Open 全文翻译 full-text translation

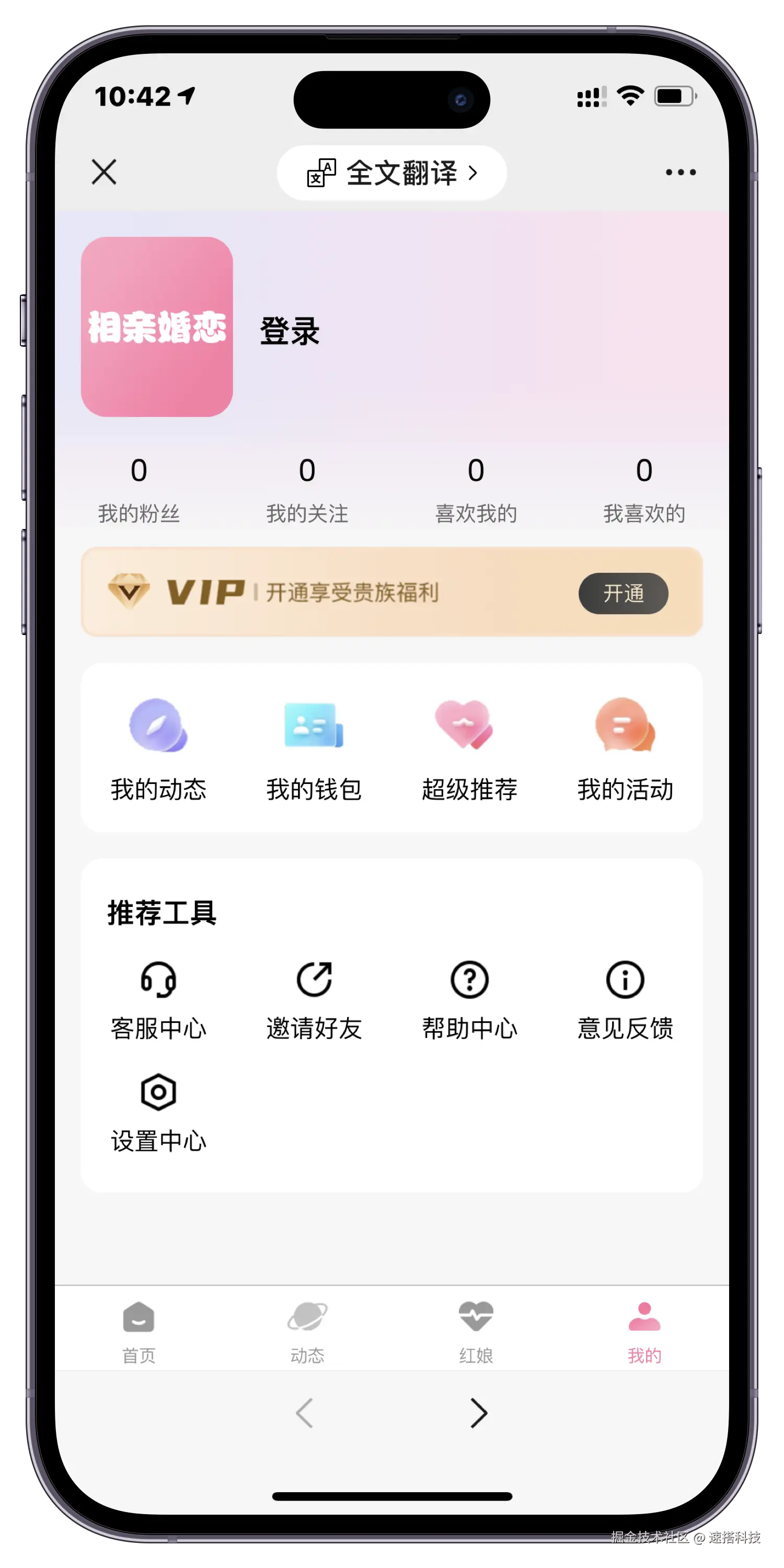coord(392,173)
